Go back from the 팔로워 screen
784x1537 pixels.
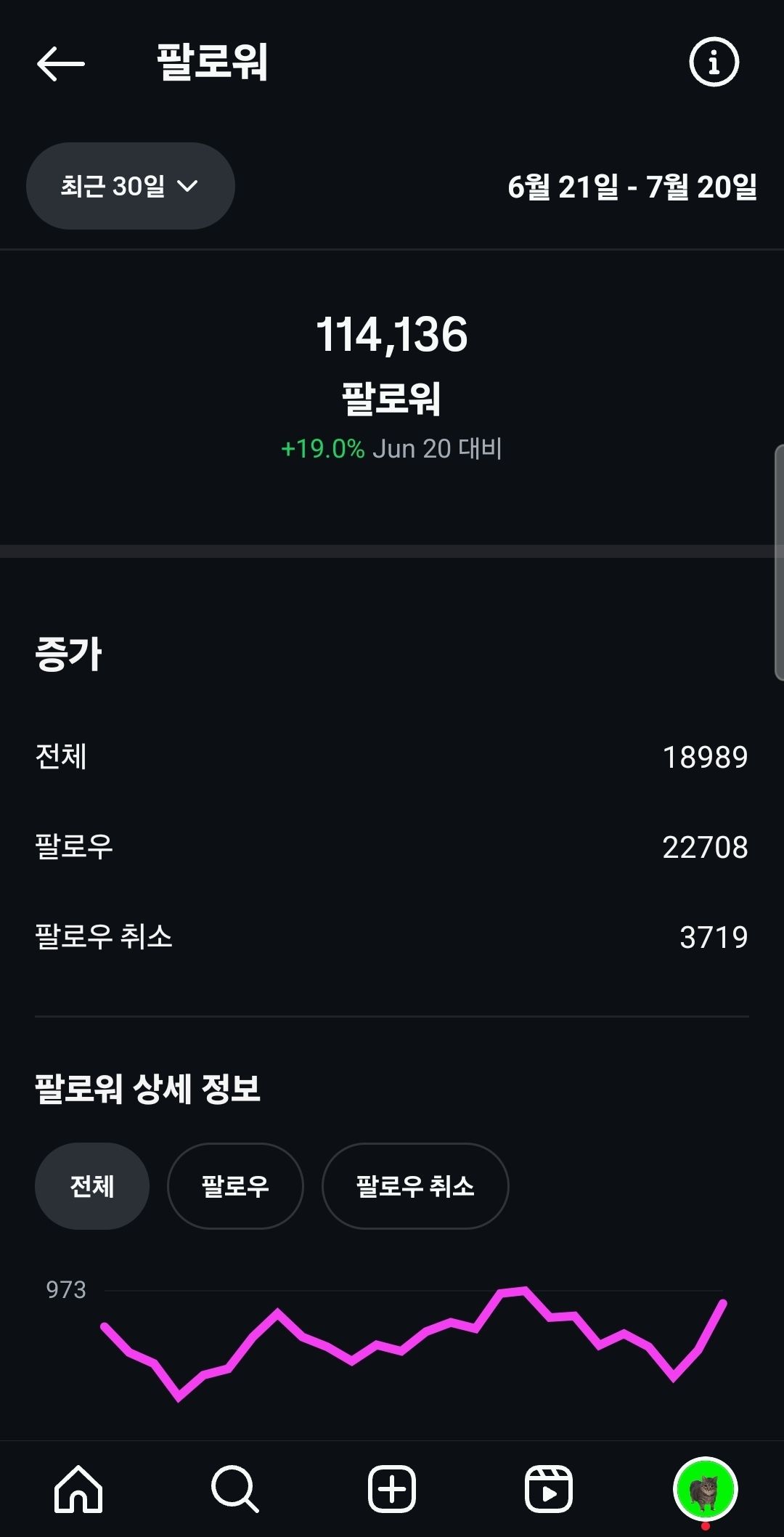point(61,64)
